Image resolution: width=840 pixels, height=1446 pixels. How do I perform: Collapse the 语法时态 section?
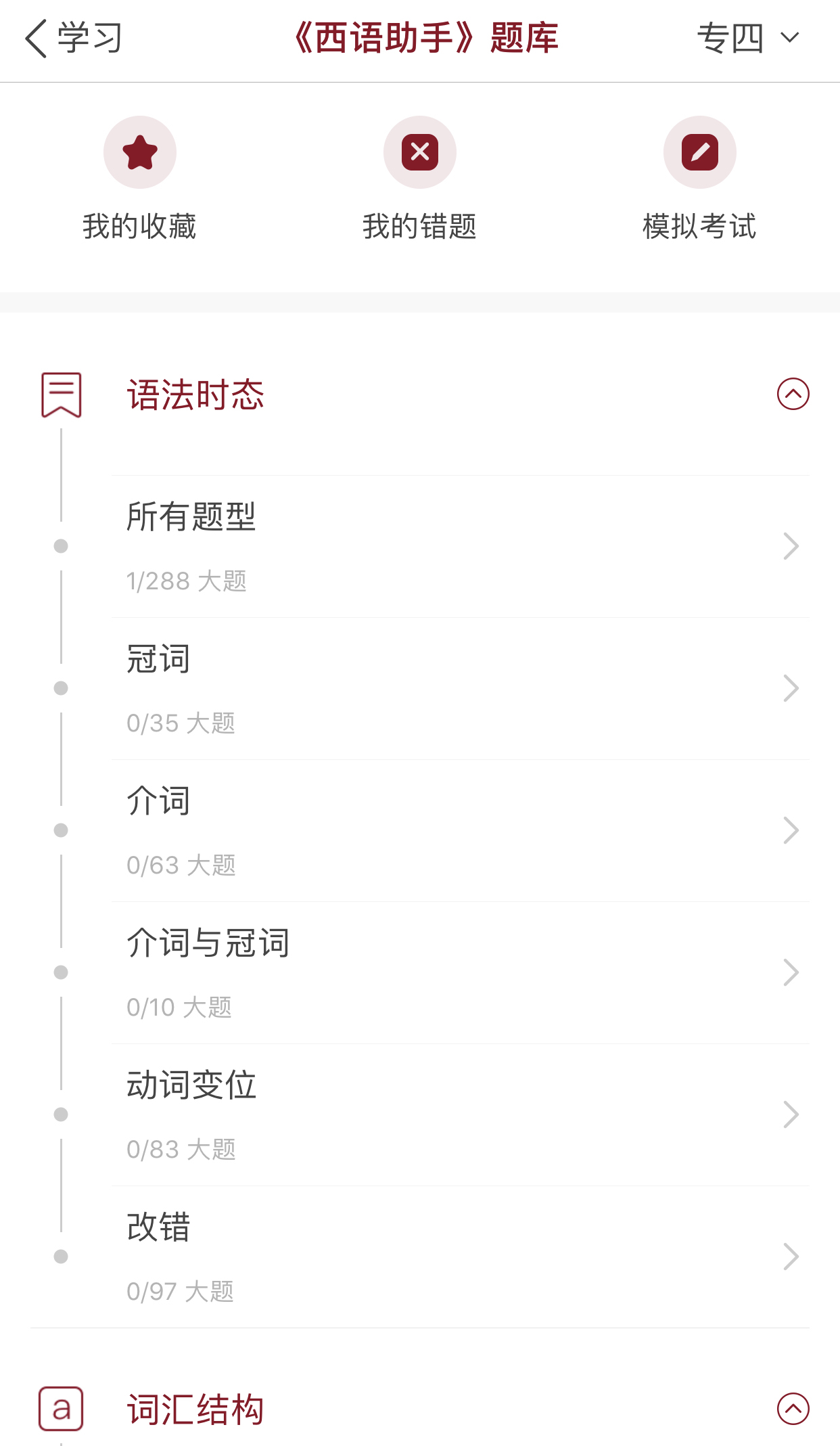[793, 394]
